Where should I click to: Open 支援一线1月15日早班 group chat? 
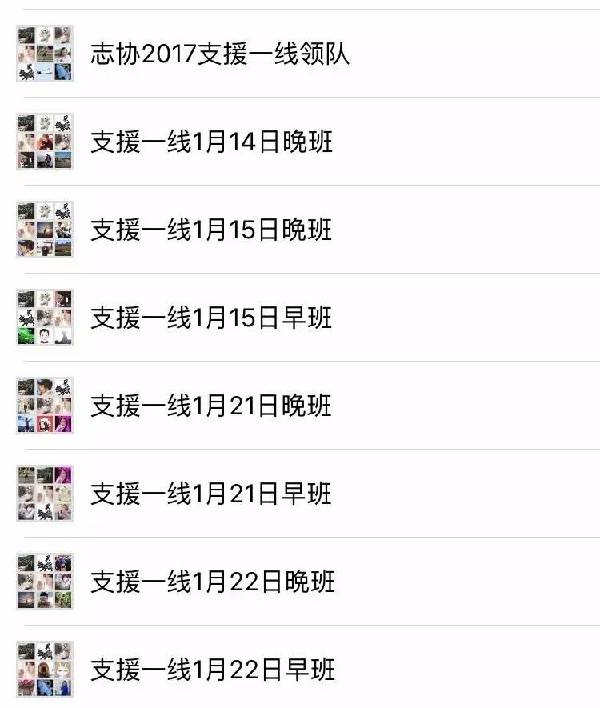point(211,318)
